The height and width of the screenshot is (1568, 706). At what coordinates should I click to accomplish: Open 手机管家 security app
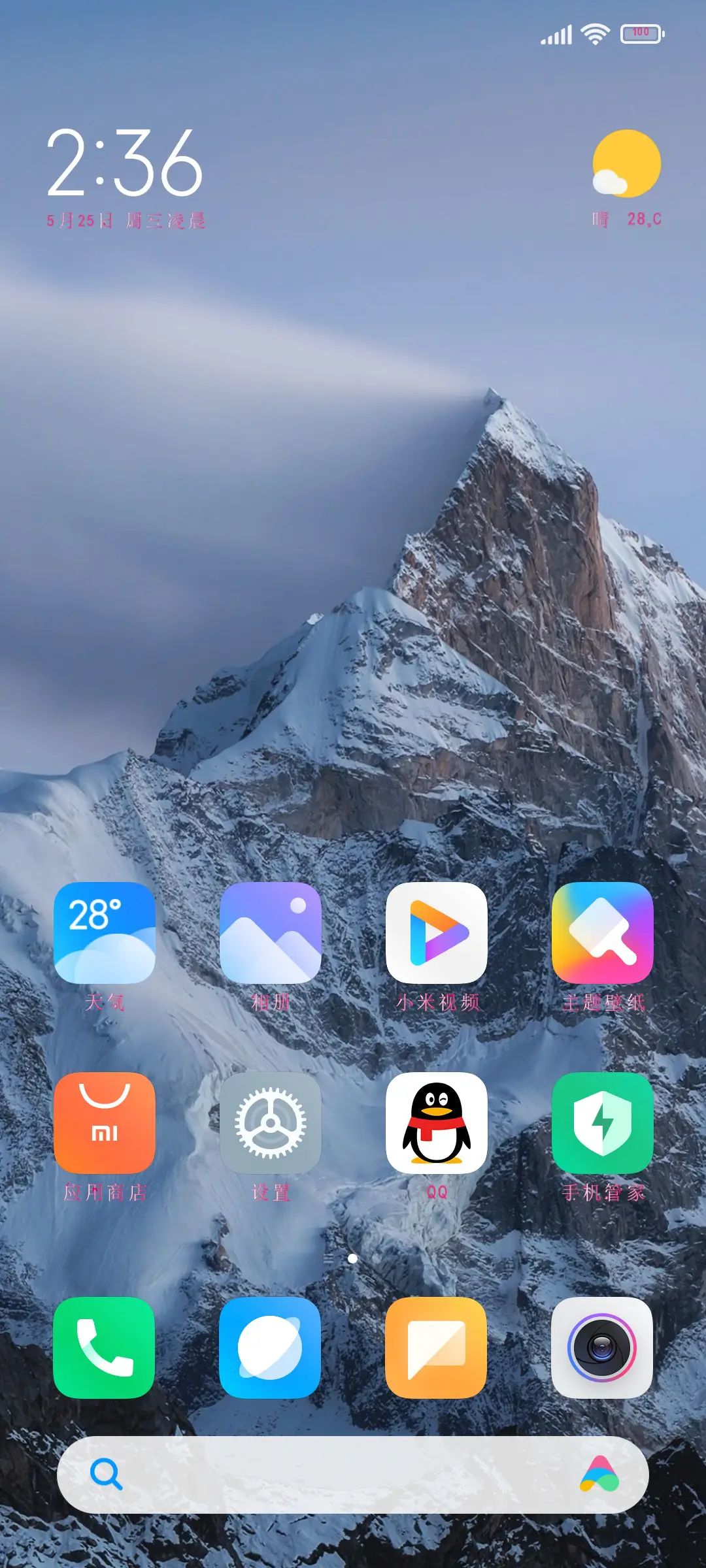click(x=603, y=1122)
